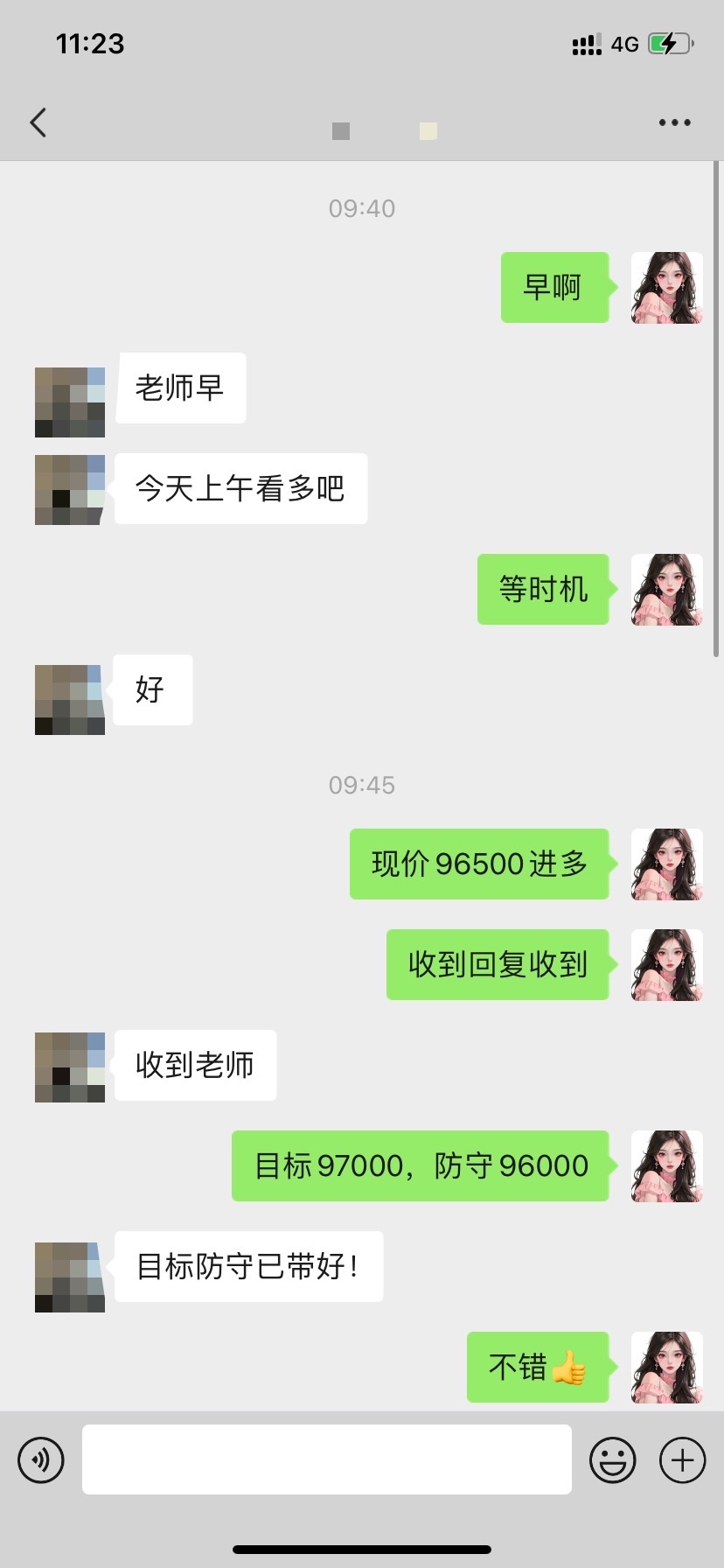Focus the message text field
Viewport: 724px width, 1568px height.
click(x=326, y=1459)
